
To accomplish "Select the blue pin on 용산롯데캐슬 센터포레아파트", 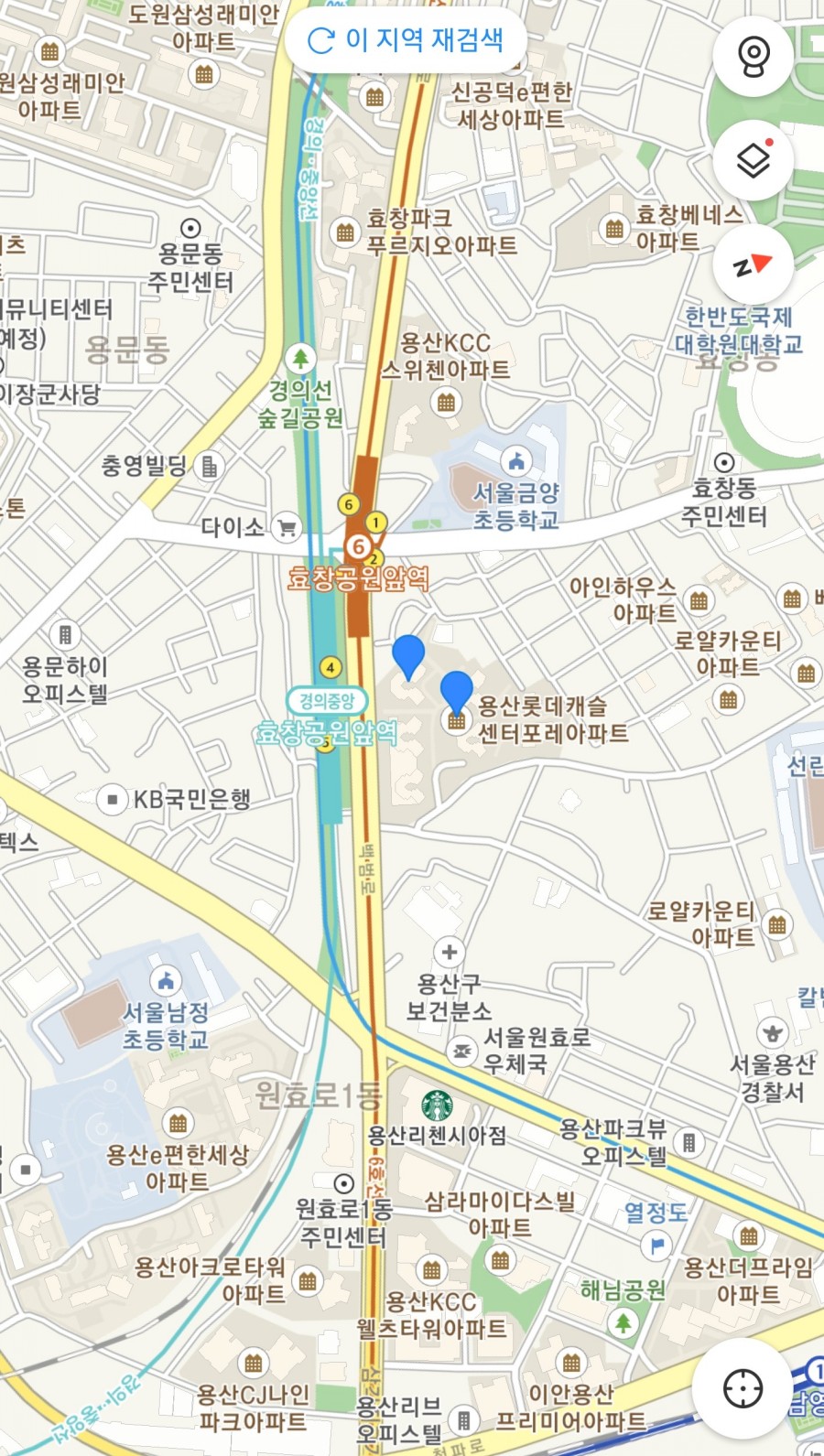I will coord(456,693).
